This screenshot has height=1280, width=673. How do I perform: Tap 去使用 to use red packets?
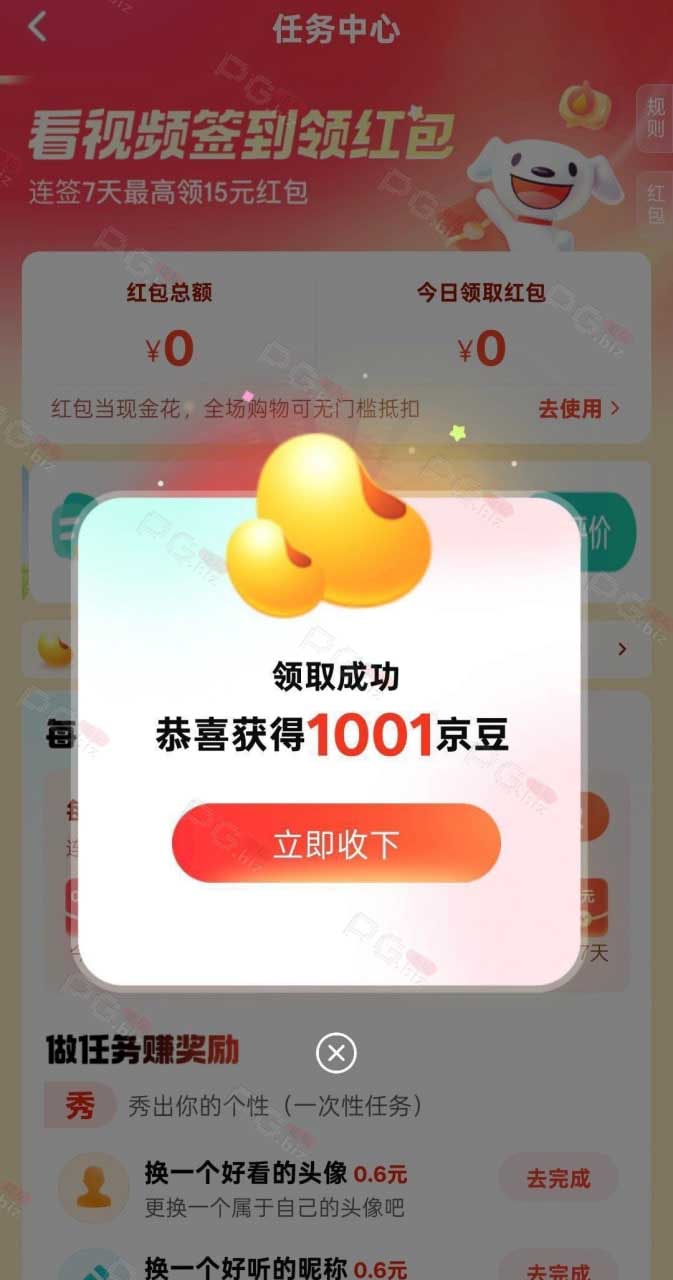pyautogui.click(x=579, y=408)
